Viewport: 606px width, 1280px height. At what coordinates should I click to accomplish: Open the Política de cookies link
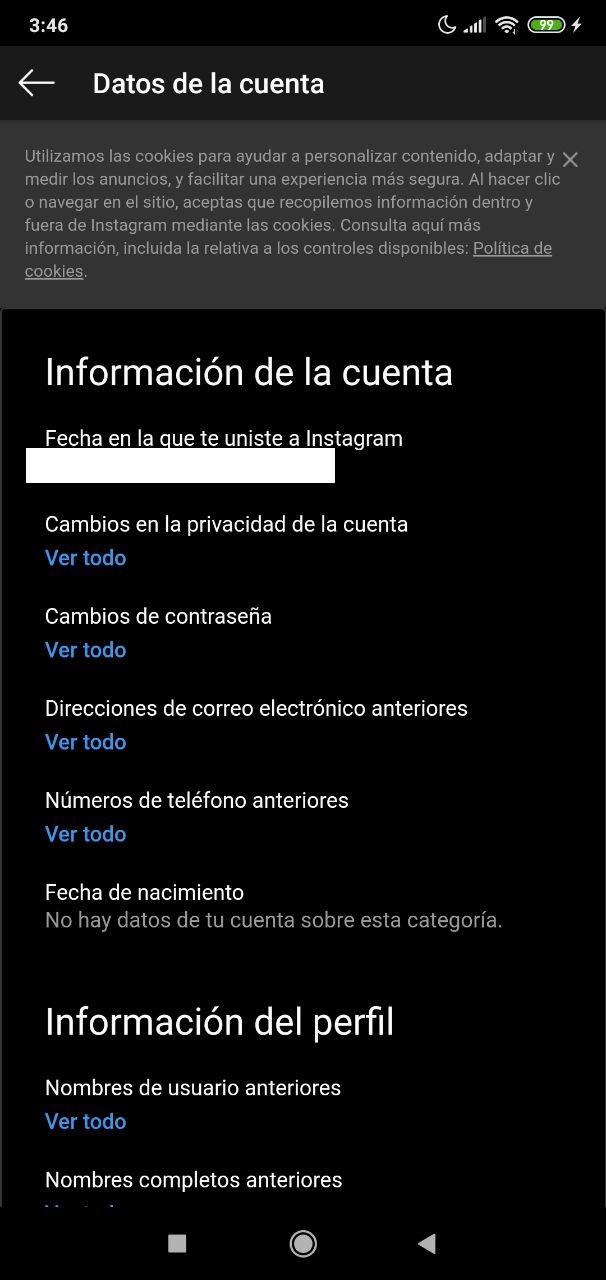(x=511, y=248)
